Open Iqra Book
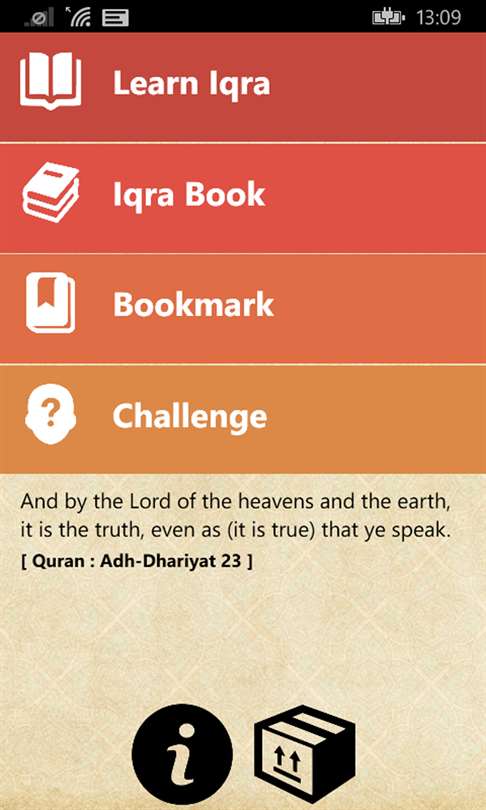486x810 pixels. point(243,198)
